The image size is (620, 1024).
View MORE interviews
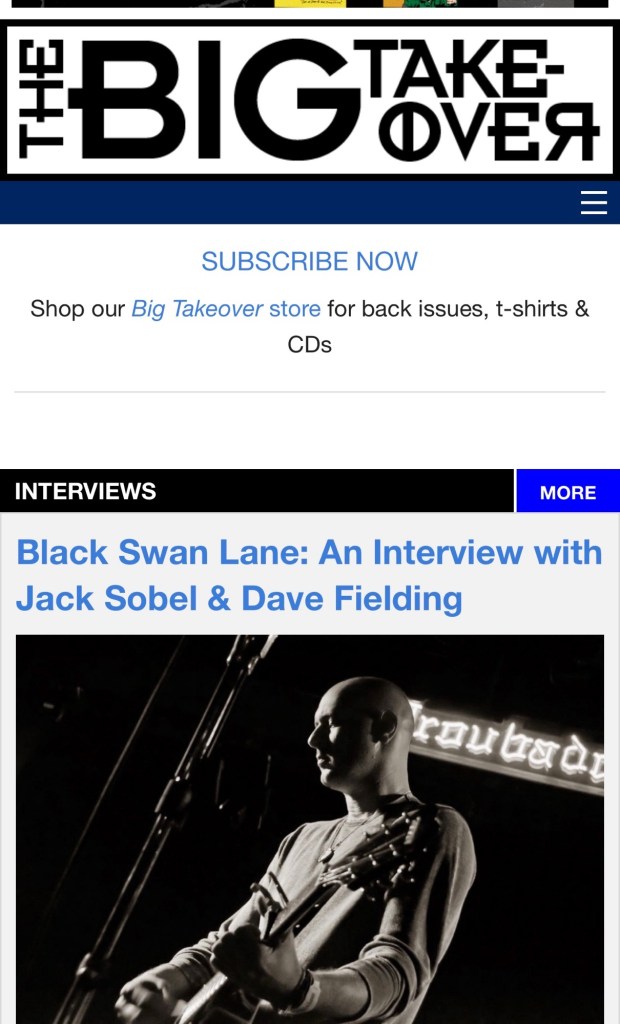pyautogui.click(x=567, y=492)
